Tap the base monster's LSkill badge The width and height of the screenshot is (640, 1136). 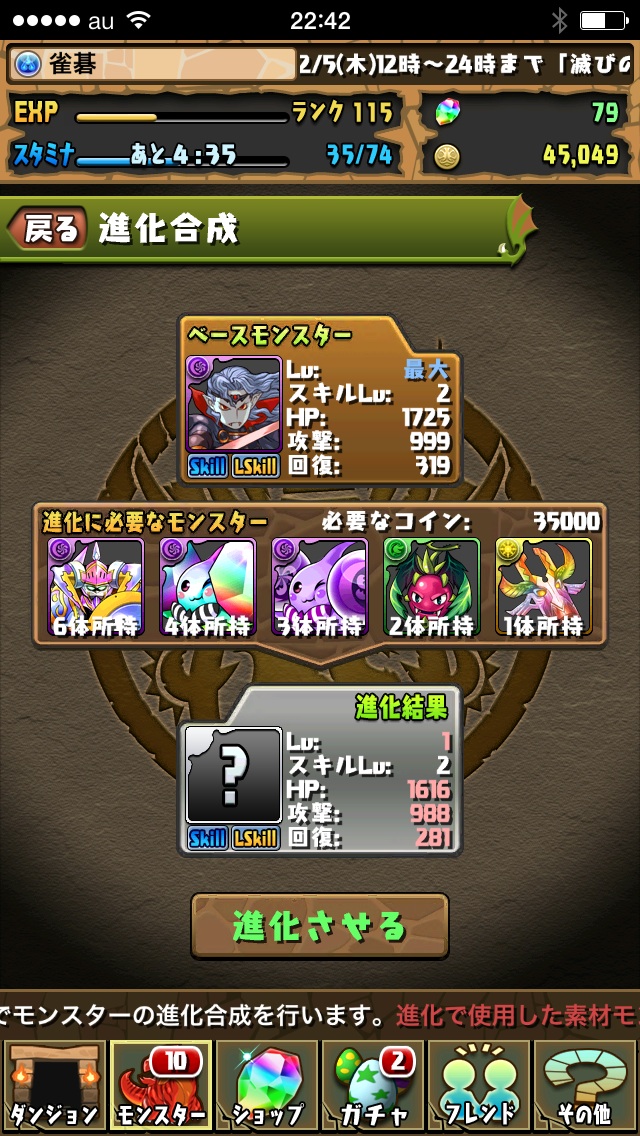pyautogui.click(x=256, y=467)
